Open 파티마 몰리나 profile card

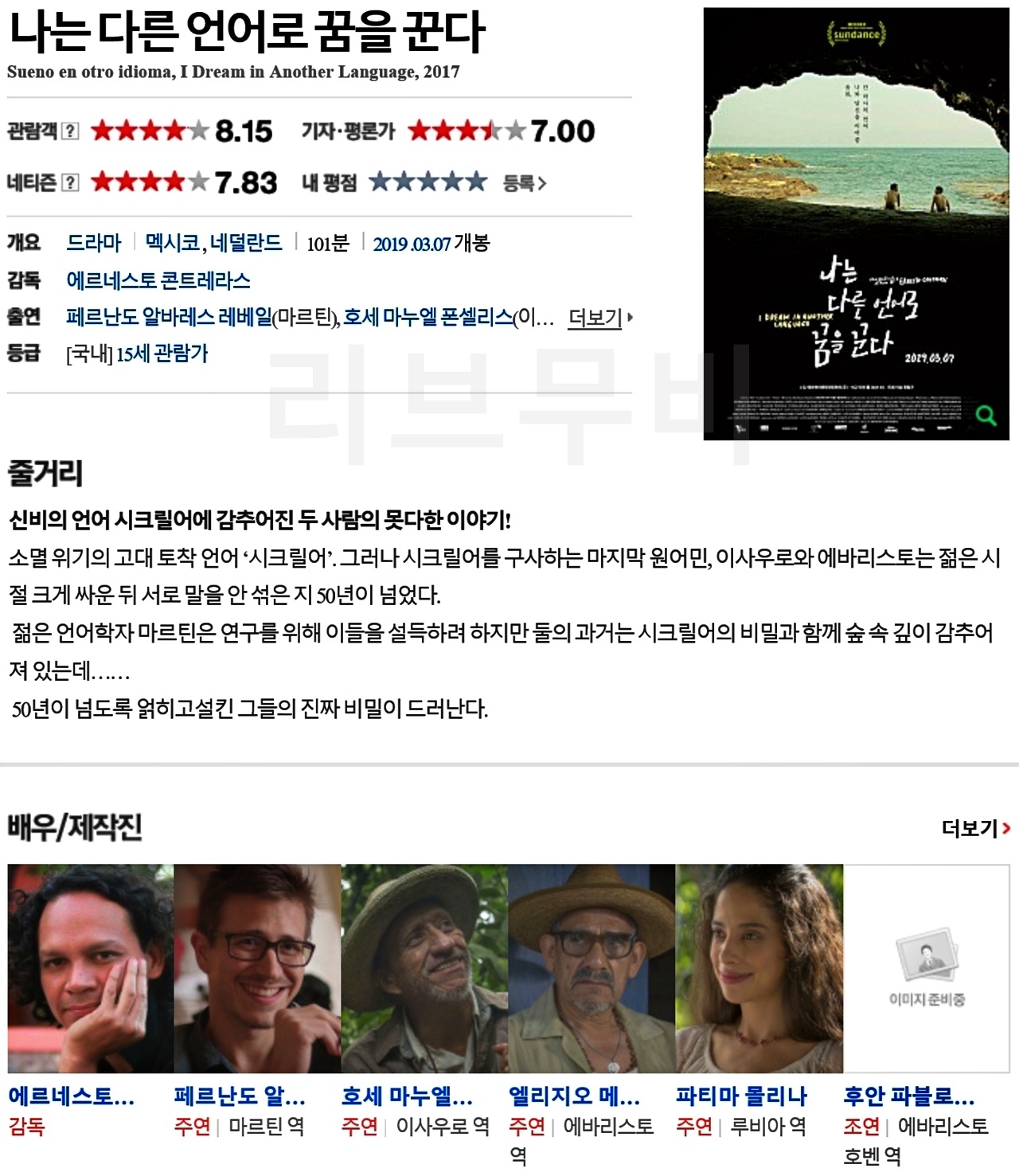click(x=758, y=968)
